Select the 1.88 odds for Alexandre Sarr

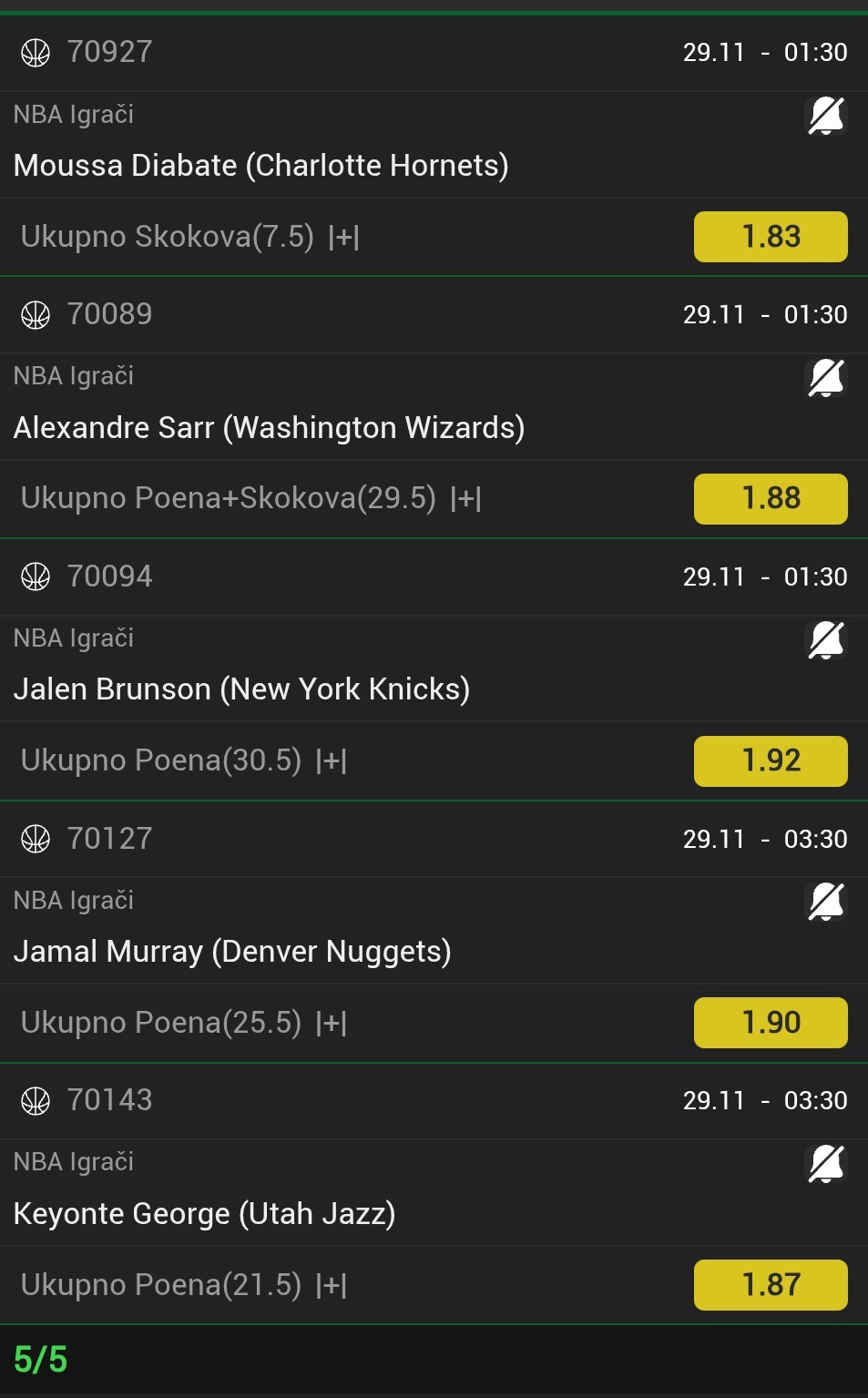pyautogui.click(x=771, y=499)
